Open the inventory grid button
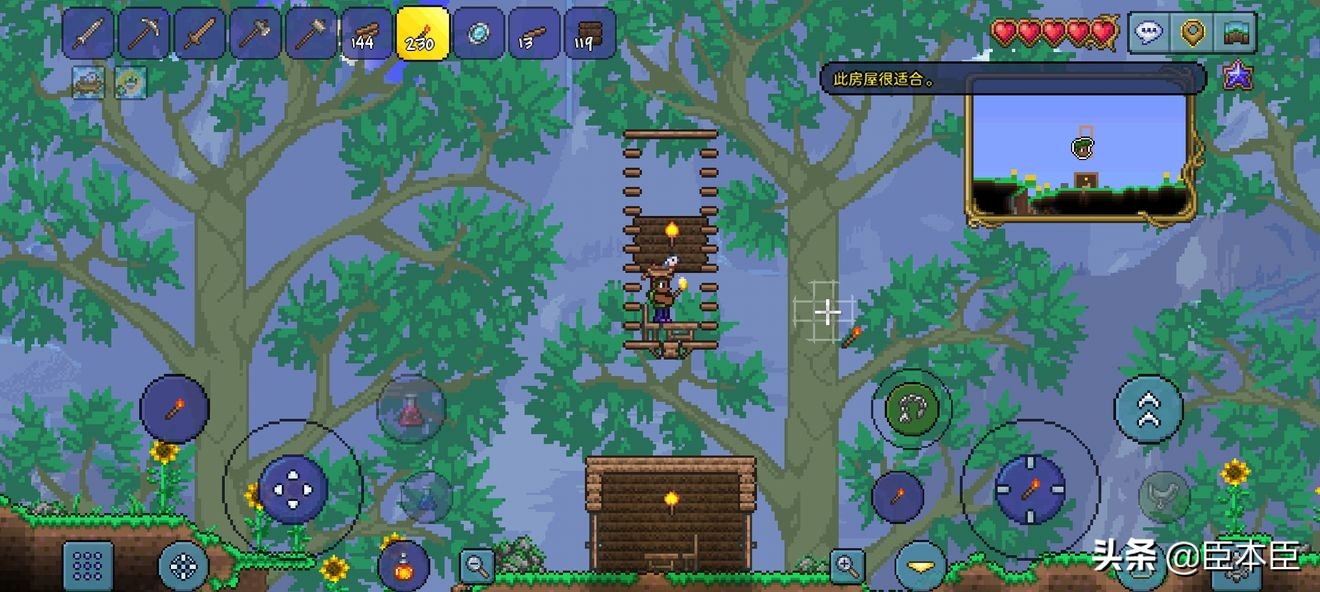 (x=88, y=566)
